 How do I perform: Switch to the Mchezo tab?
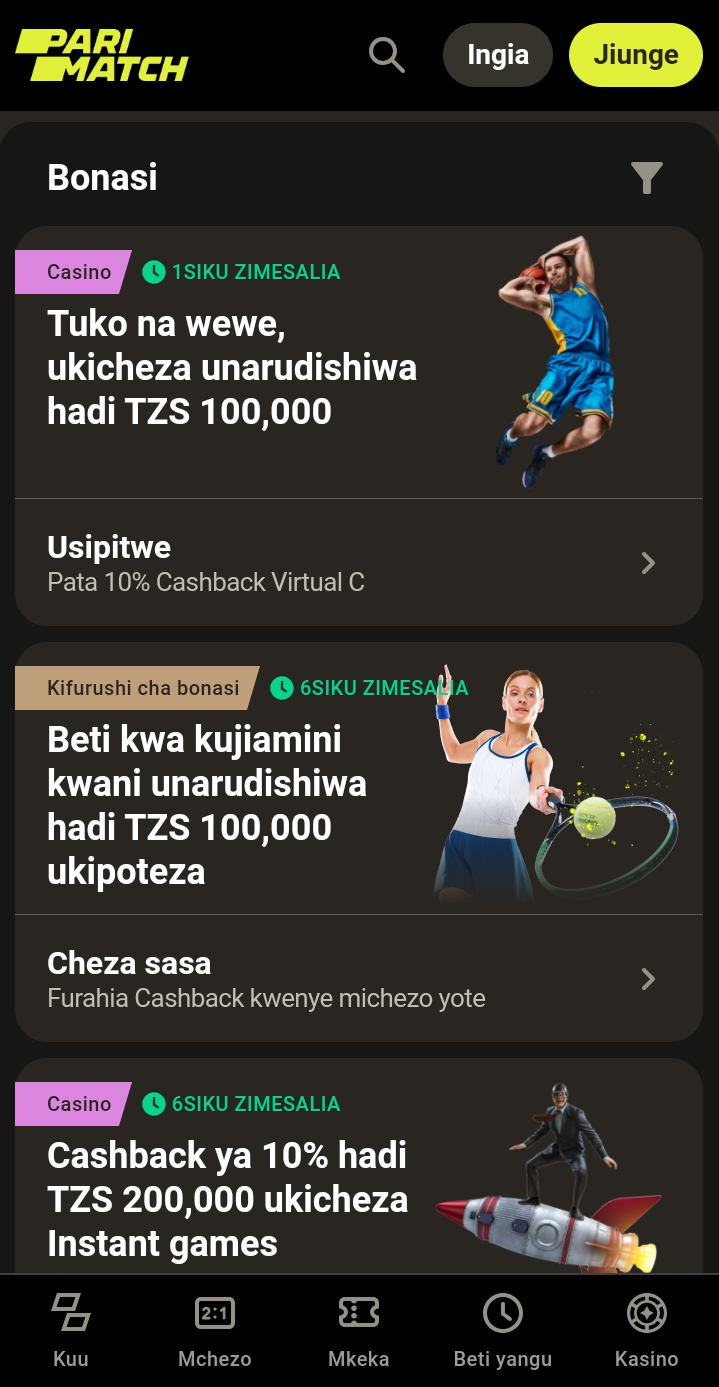coord(215,1330)
